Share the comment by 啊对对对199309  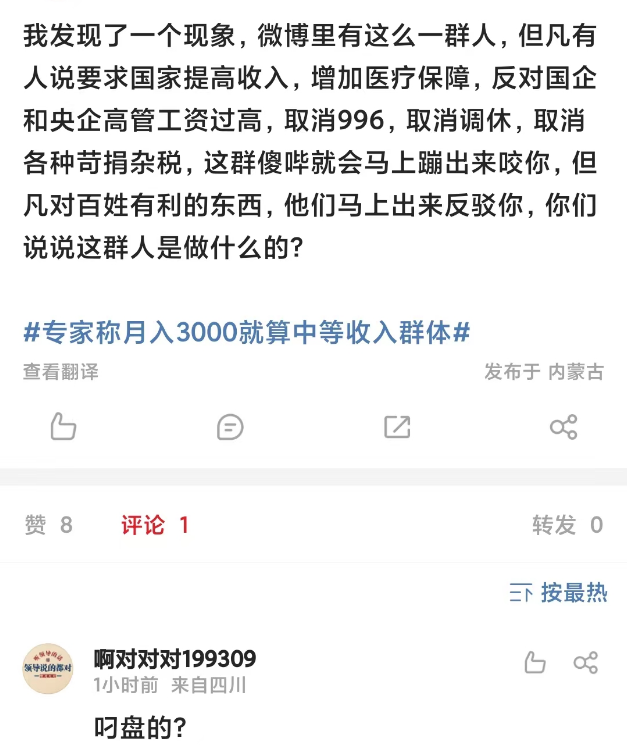586,662
